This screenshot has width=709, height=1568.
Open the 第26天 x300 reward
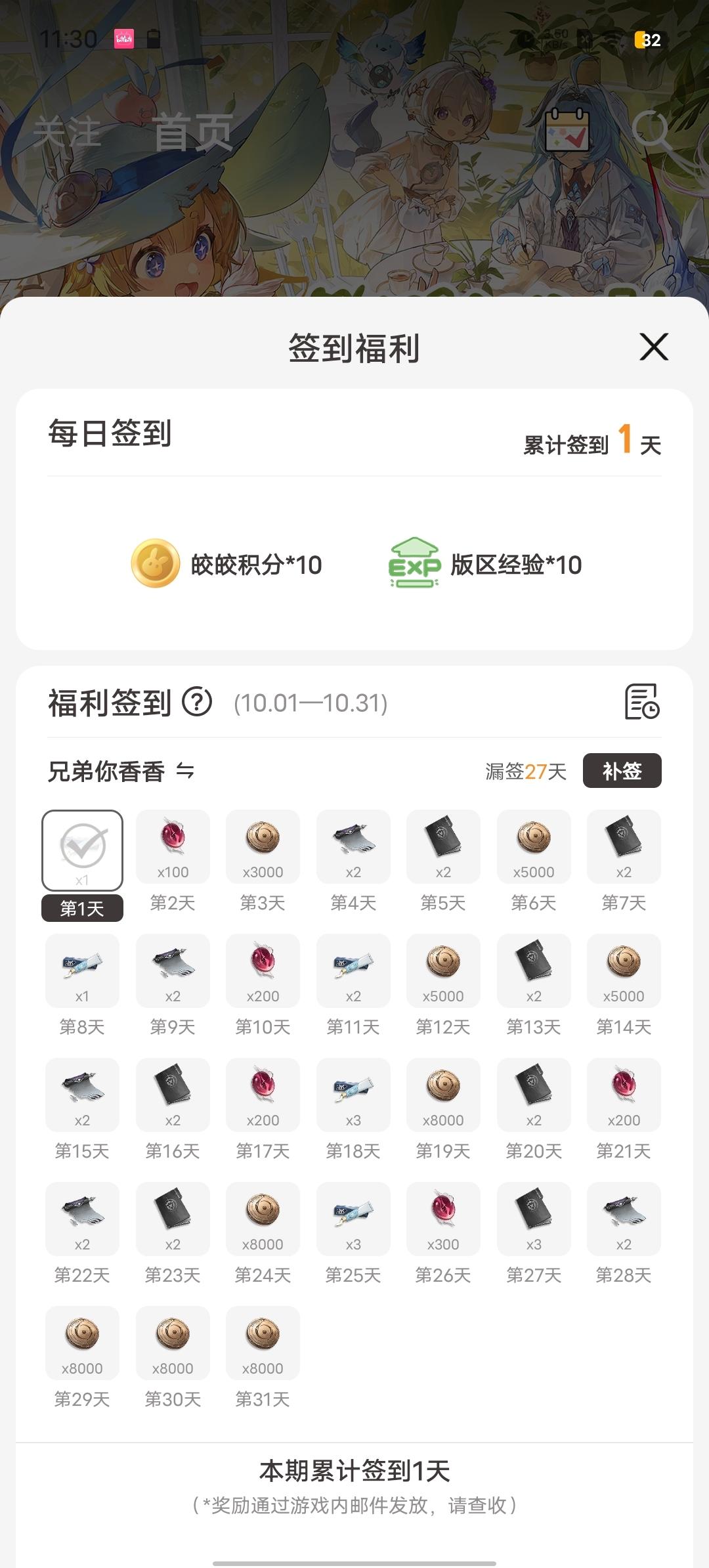[x=443, y=1219]
